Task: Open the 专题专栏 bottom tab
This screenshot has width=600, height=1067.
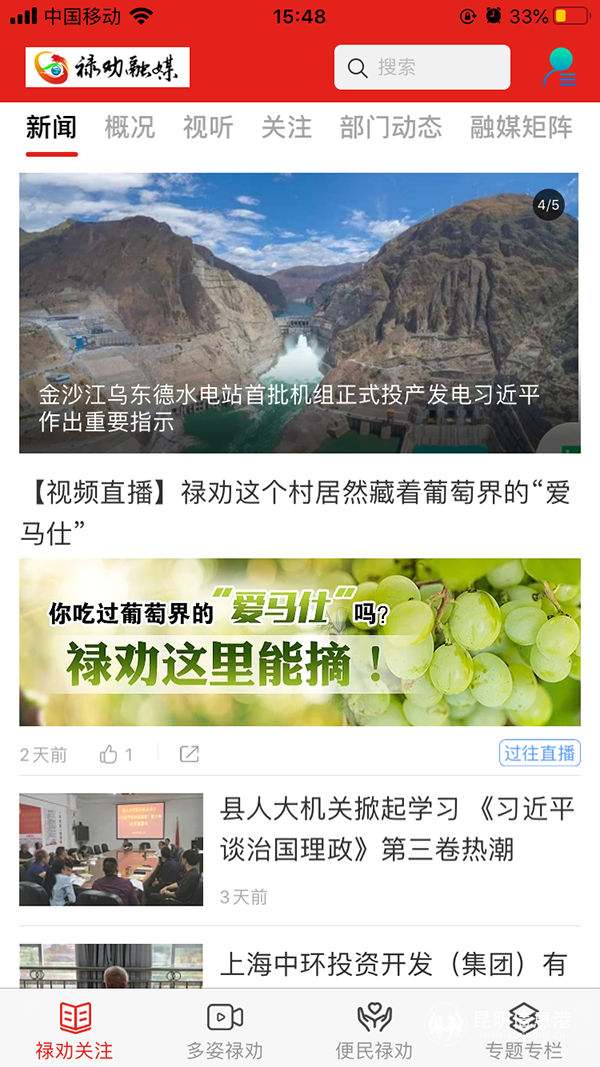Action: [x=524, y=1030]
